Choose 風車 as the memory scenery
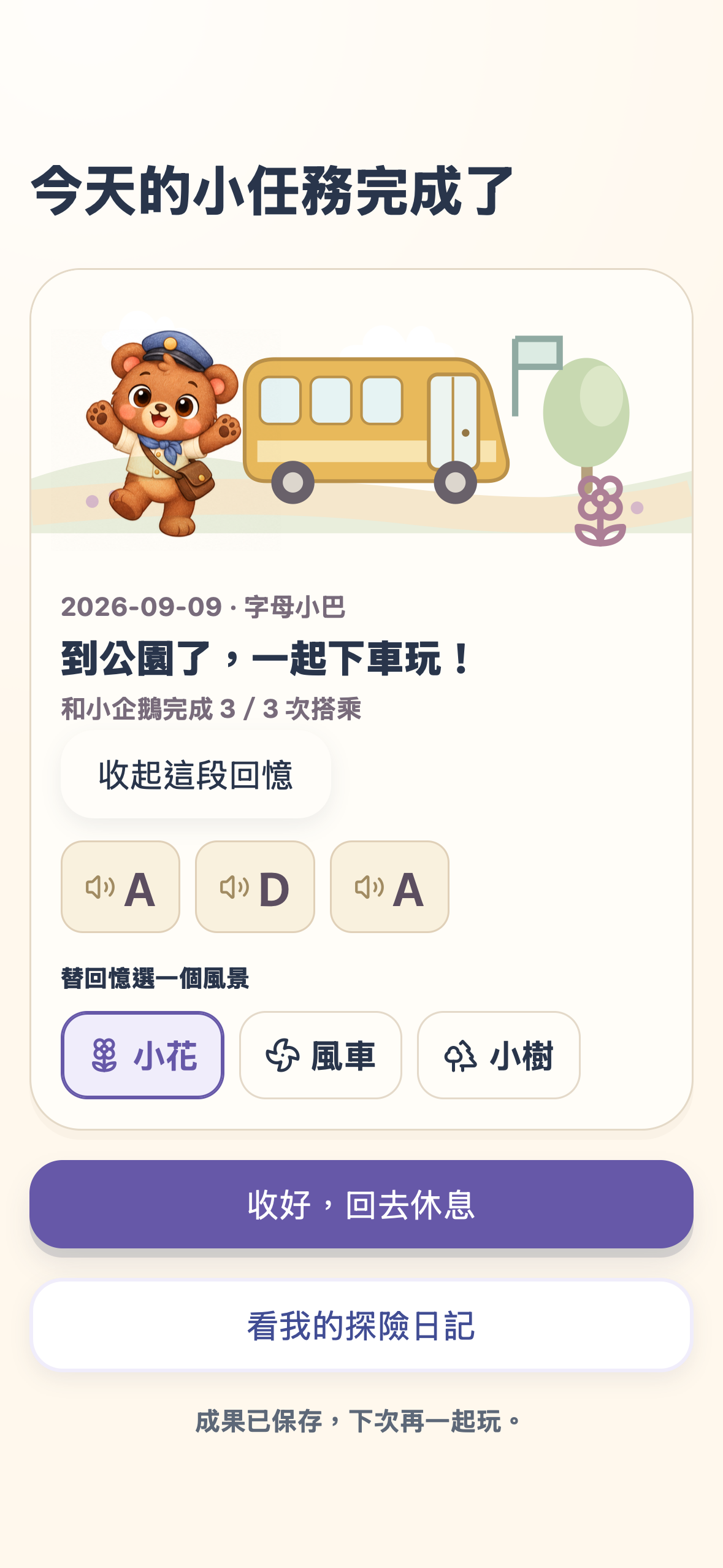The image size is (723, 1568). pos(321,1055)
